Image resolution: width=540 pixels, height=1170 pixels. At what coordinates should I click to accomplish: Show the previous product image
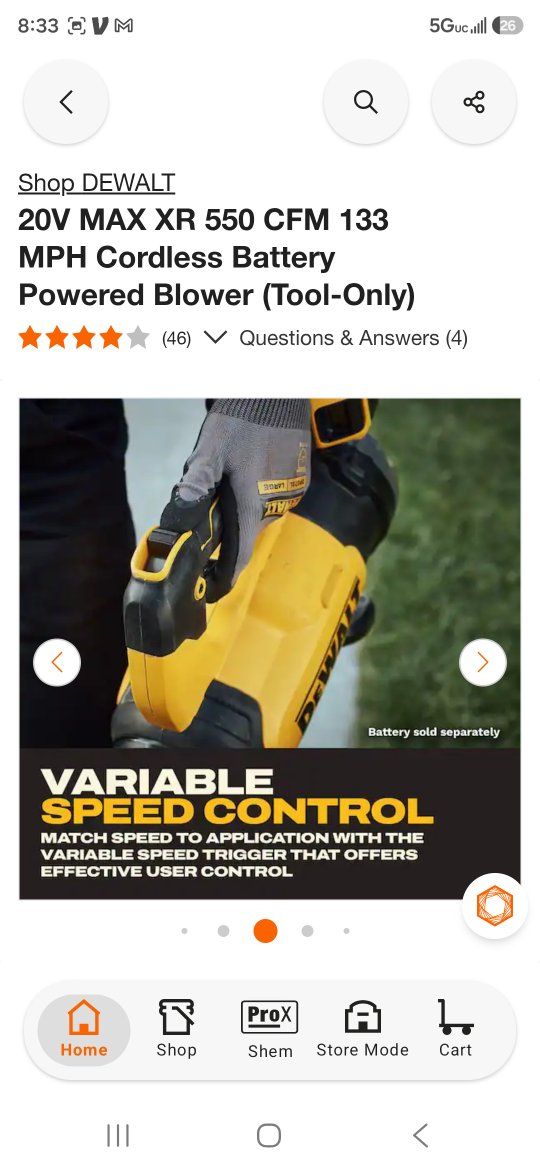tap(57, 663)
